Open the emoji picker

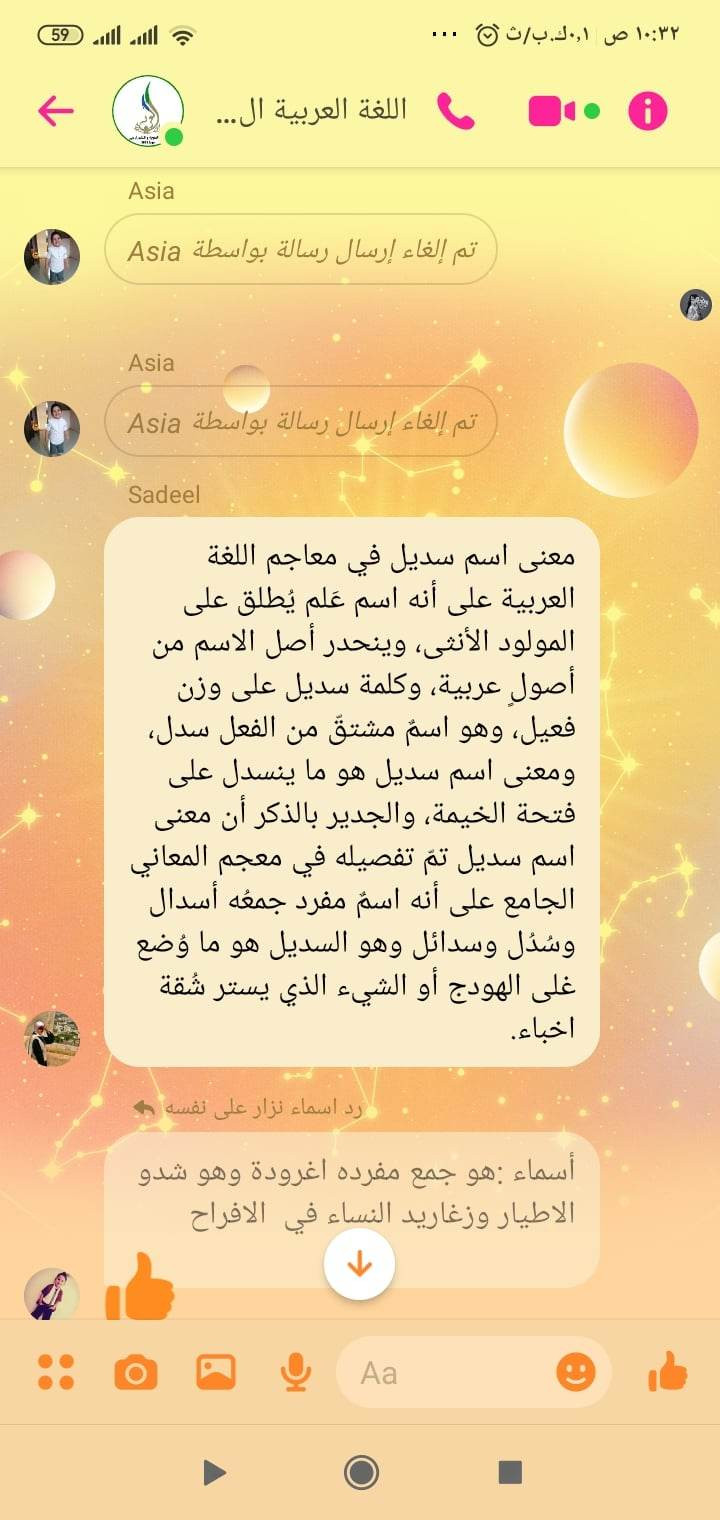coord(575,1372)
